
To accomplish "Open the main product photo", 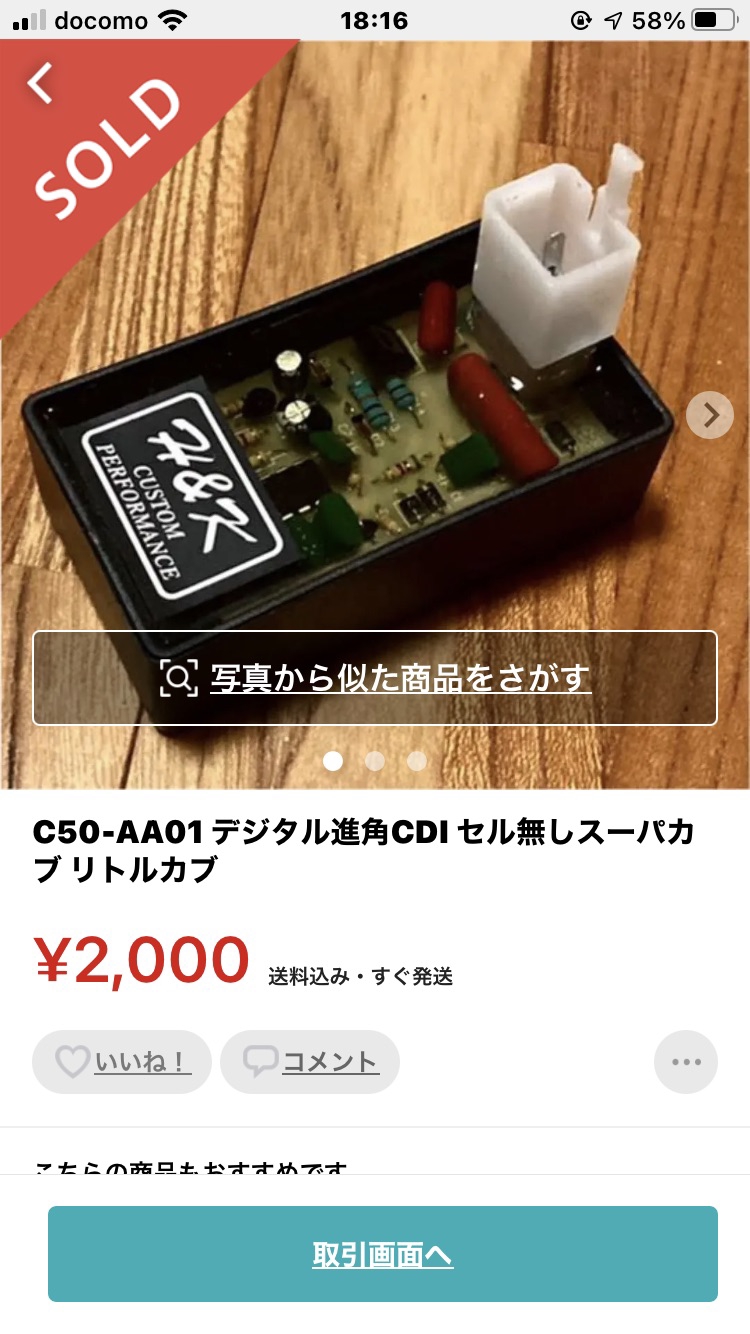I will (375, 414).
